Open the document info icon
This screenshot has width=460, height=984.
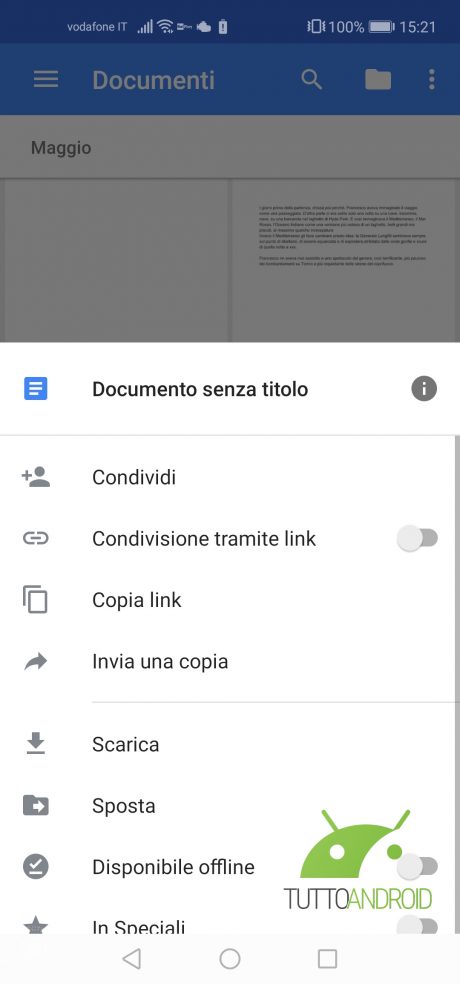[424, 389]
